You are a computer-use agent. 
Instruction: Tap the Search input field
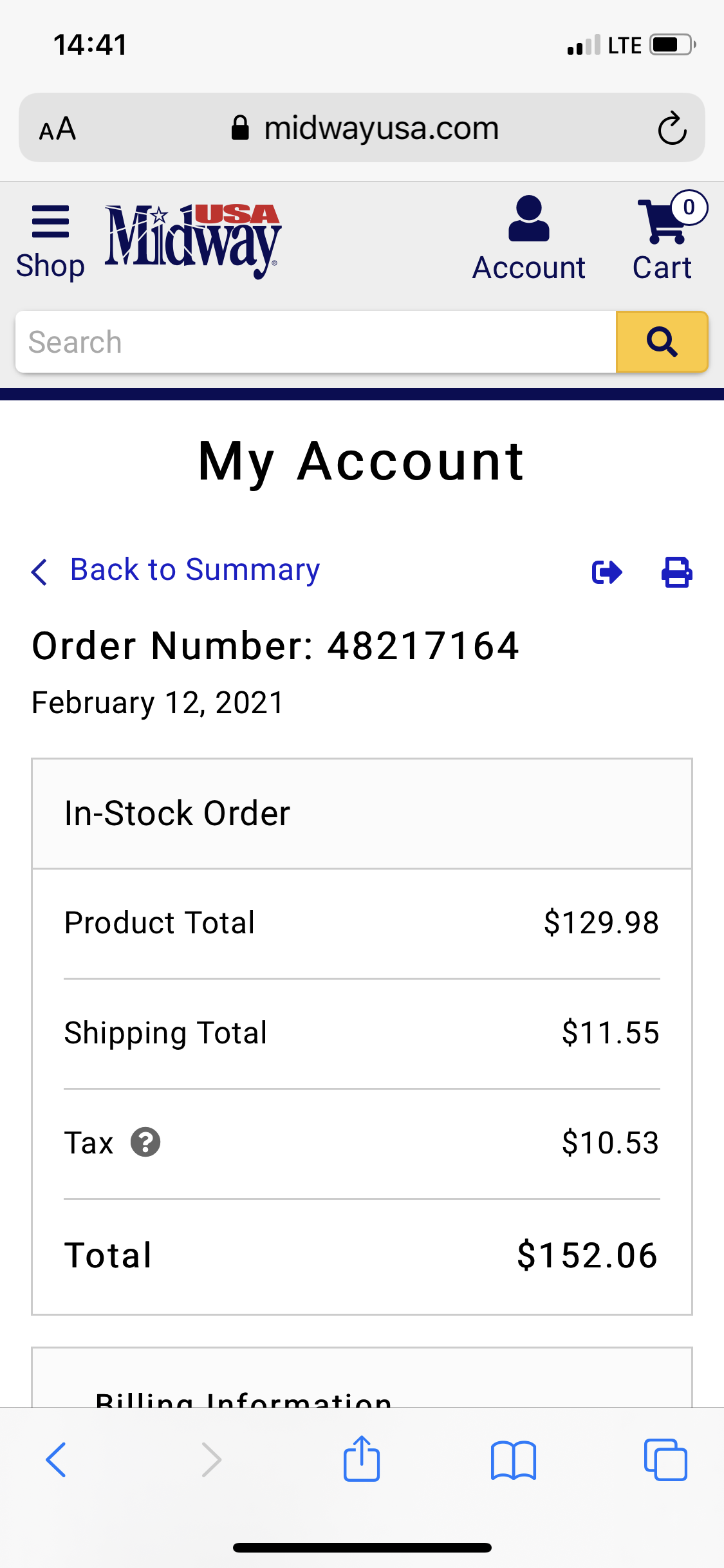click(315, 342)
